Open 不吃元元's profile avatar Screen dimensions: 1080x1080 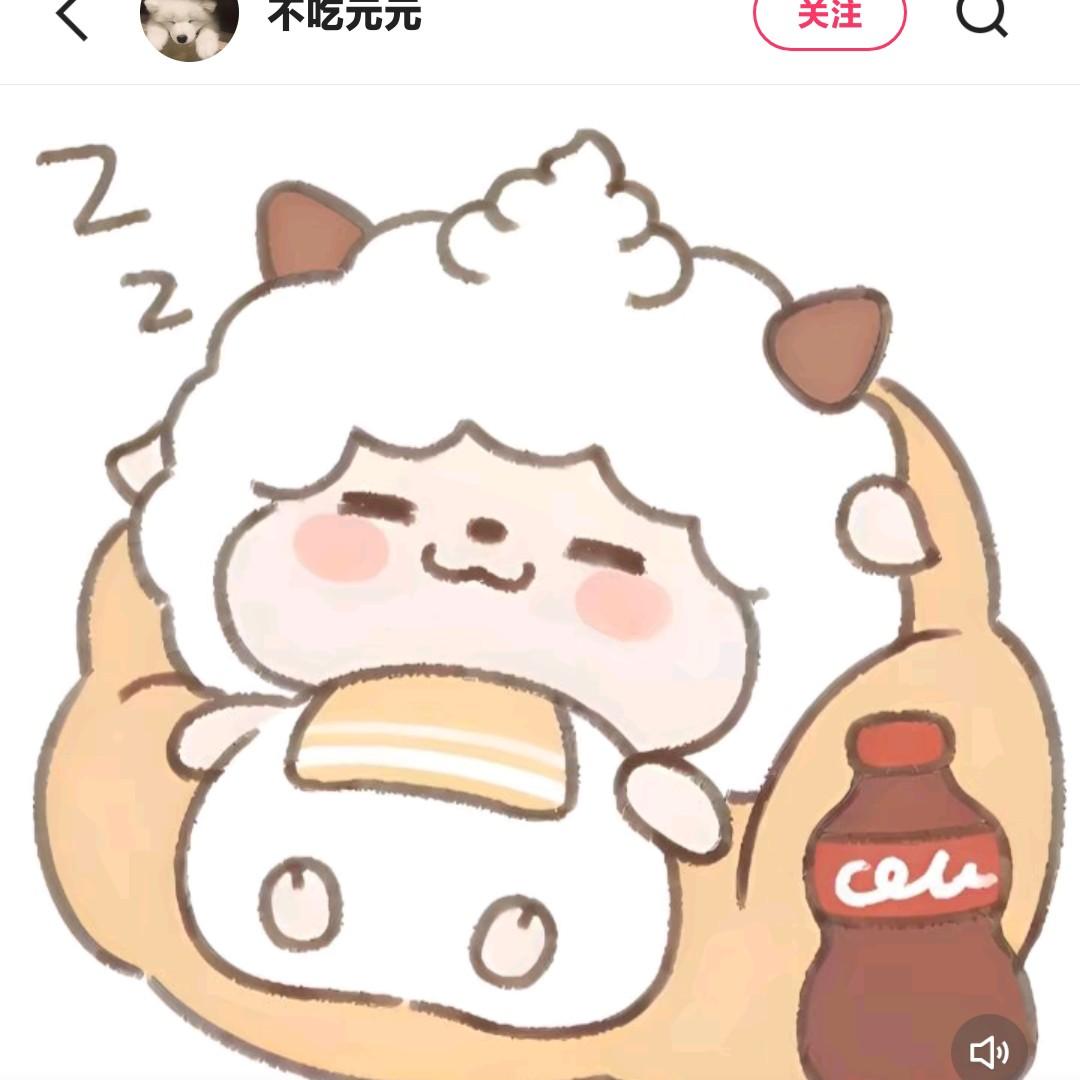tap(189, 22)
